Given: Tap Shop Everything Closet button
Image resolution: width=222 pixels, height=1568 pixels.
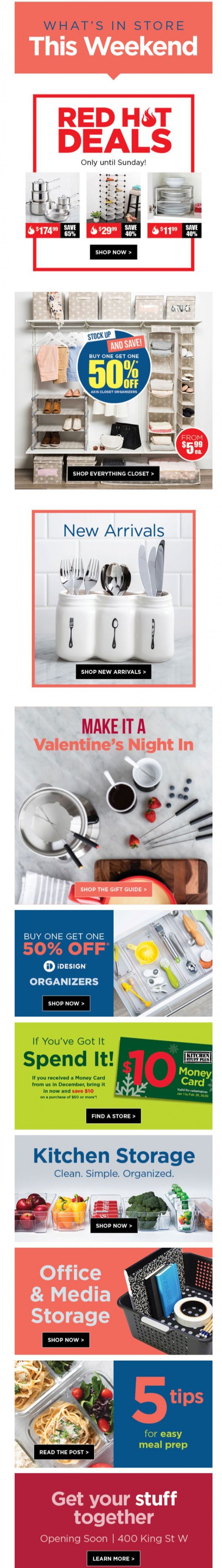Looking at the screenshot, I should coord(113,473).
